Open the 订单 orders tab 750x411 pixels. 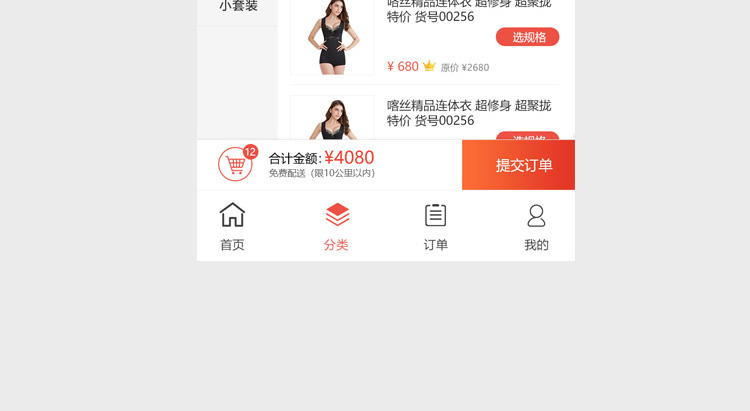point(435,226)
